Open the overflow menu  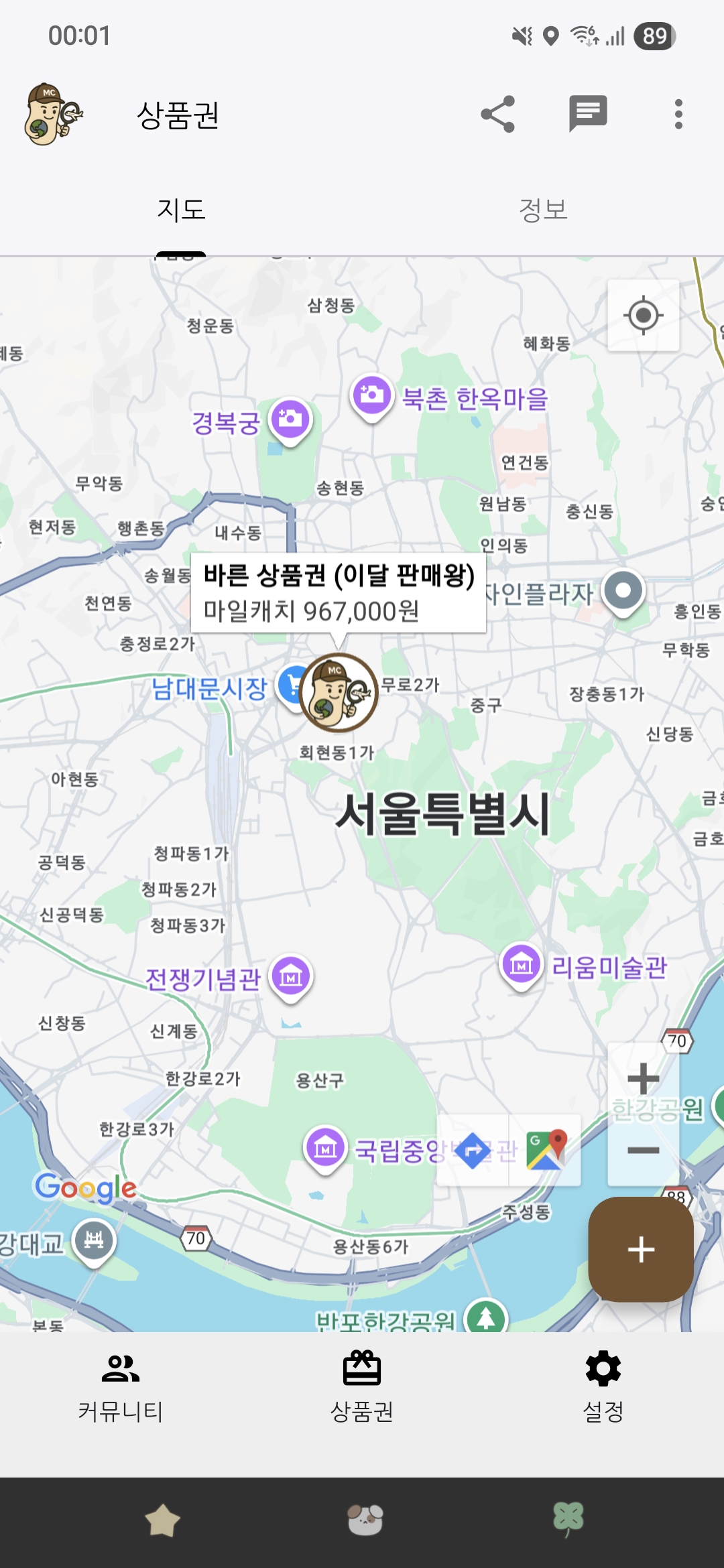(678, 114)
